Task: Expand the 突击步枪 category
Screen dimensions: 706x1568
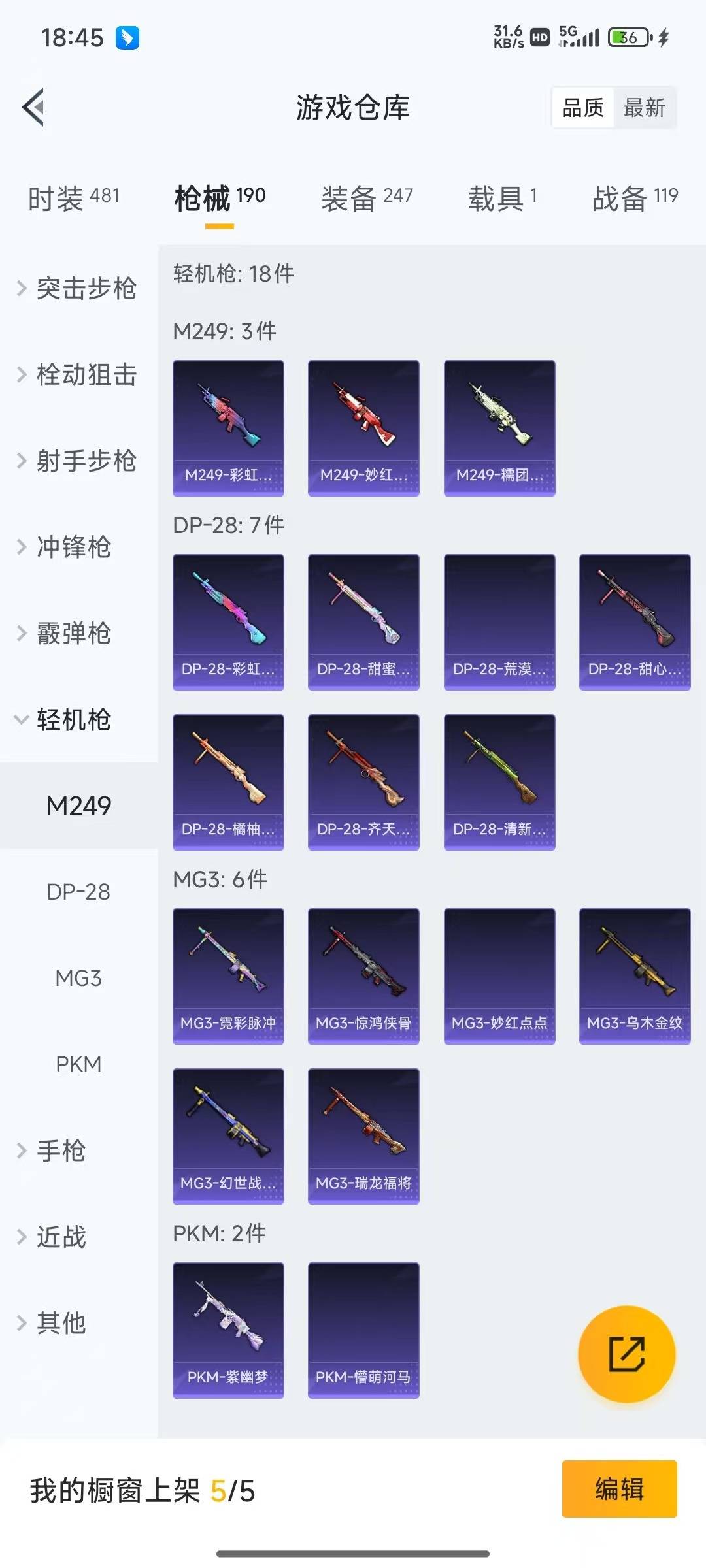Action: tap(77, 288)
